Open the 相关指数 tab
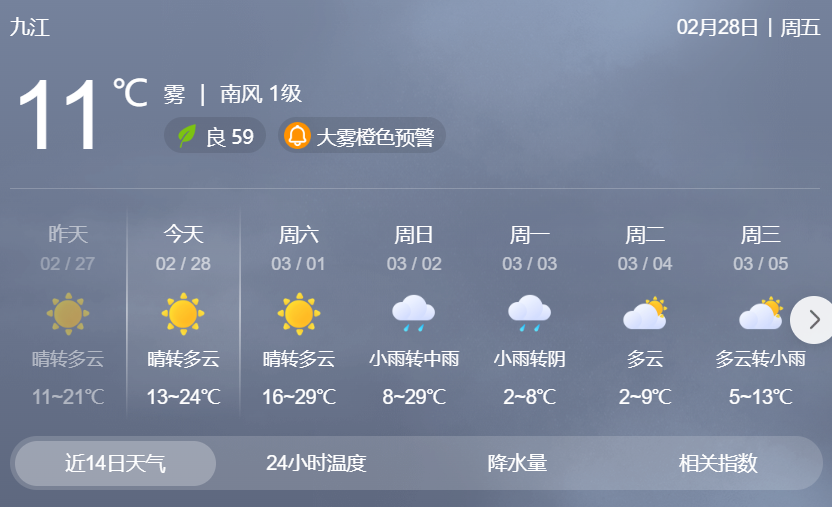This screenshot has height=507, width=832. [x=718, y=463]
